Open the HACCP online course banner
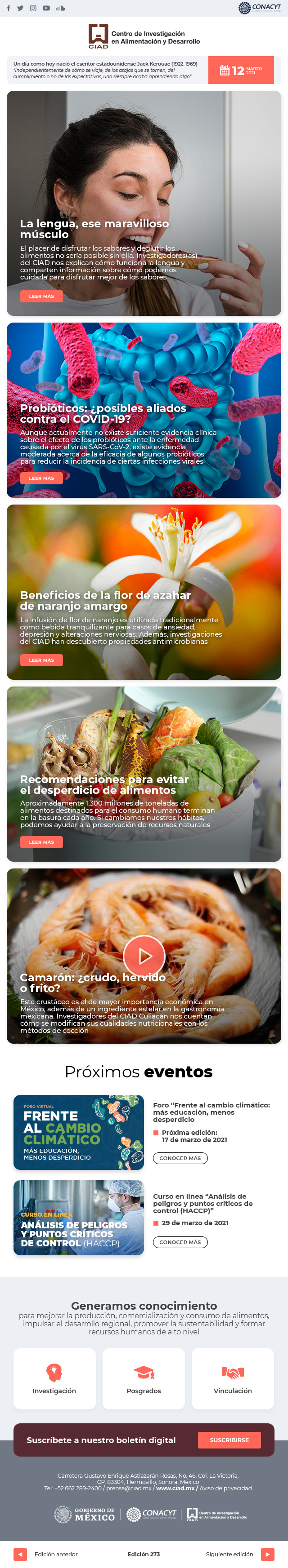The width and height of the screenshot is (288, 1568). (79, 1218)
